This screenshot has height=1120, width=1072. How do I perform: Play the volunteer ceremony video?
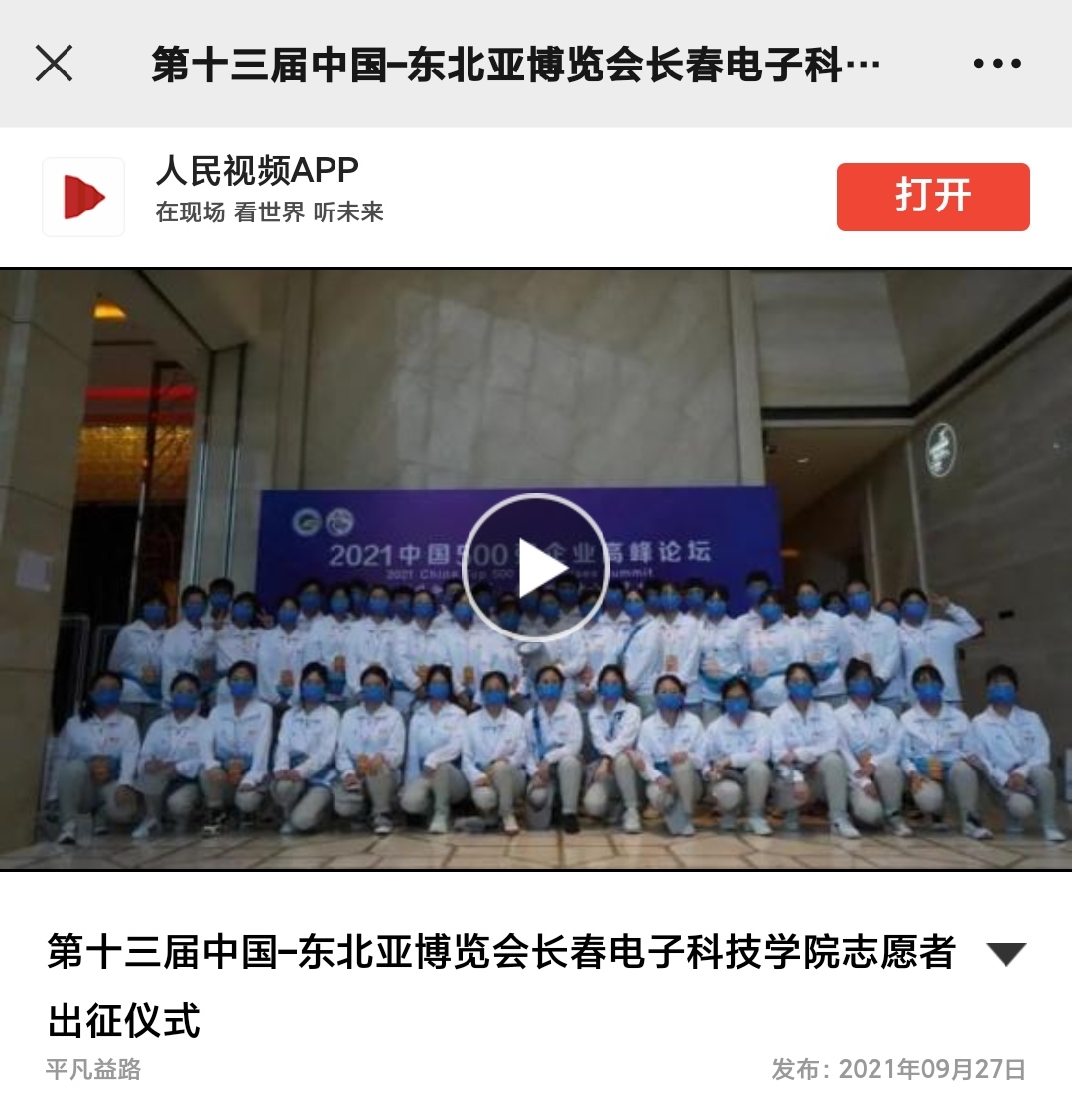[536, 568]
